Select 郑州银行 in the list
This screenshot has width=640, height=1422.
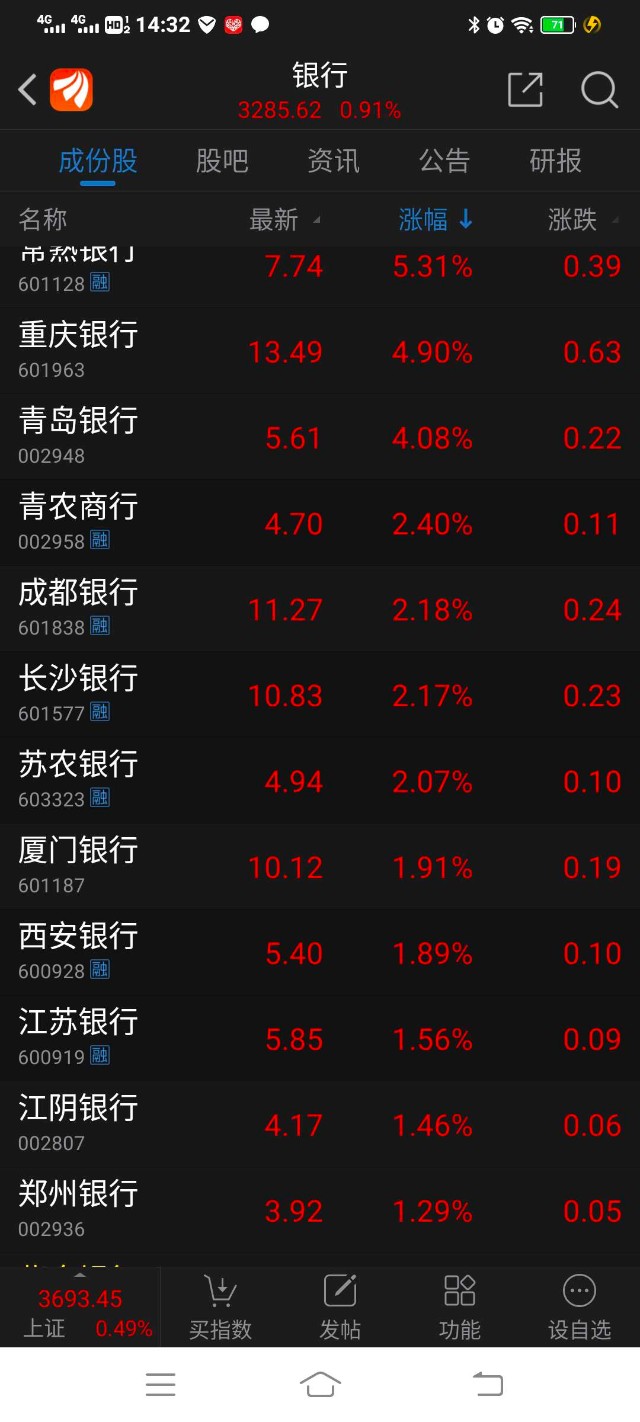[80, 1210]
